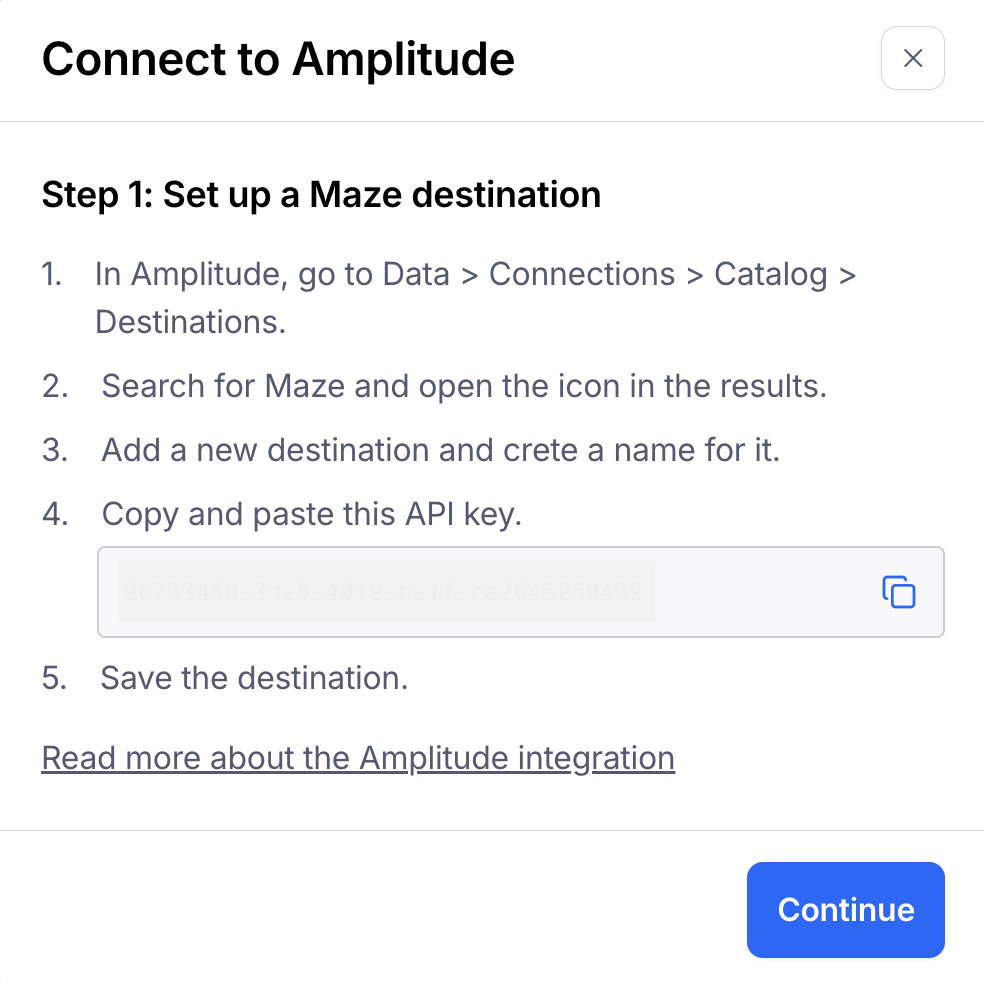Continue to the next step

point(845,909)
